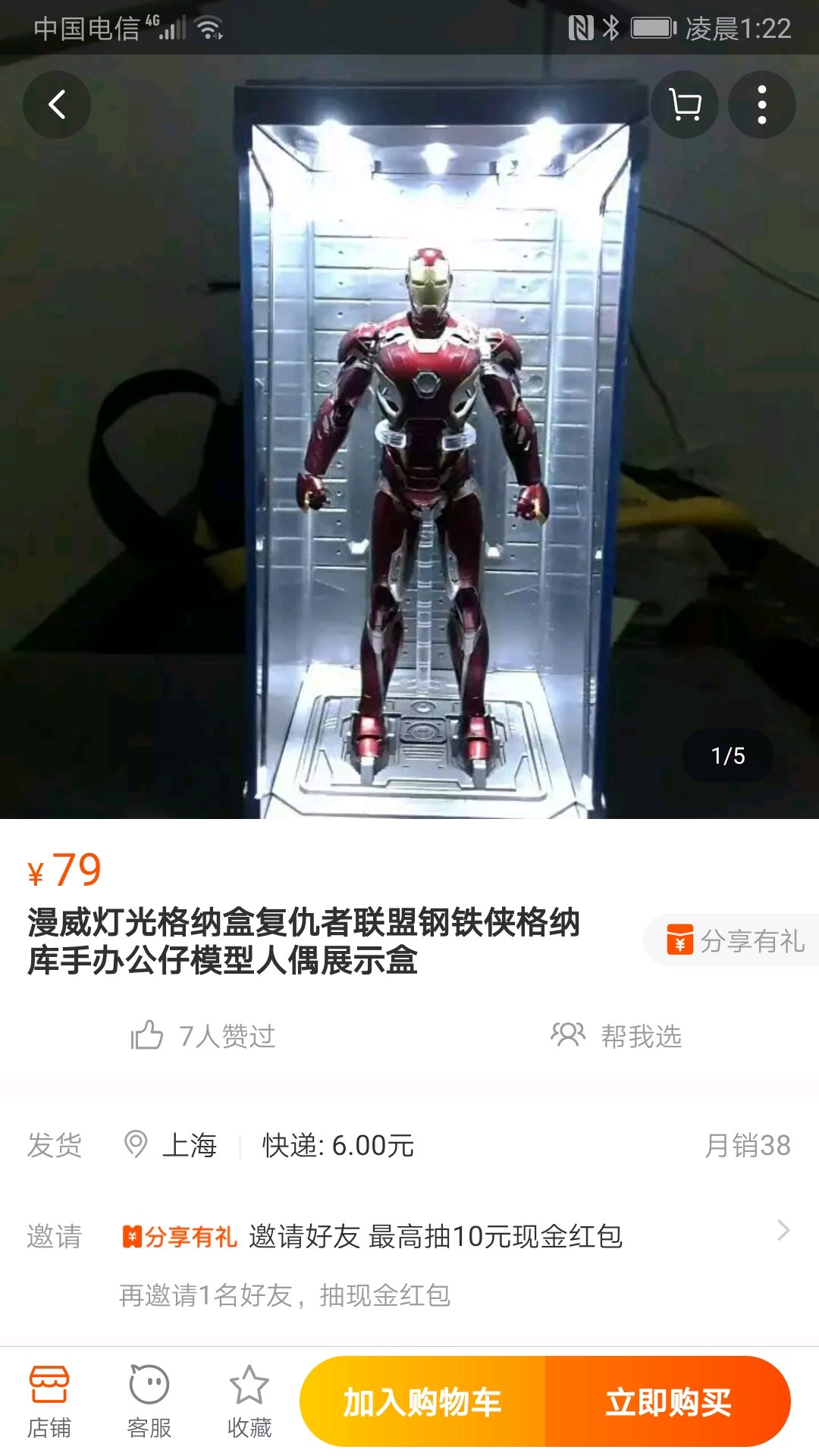Add item to favorites with 收藏
The width and height of the screenshot is (819, 1456).
(x=249, y=1401)
